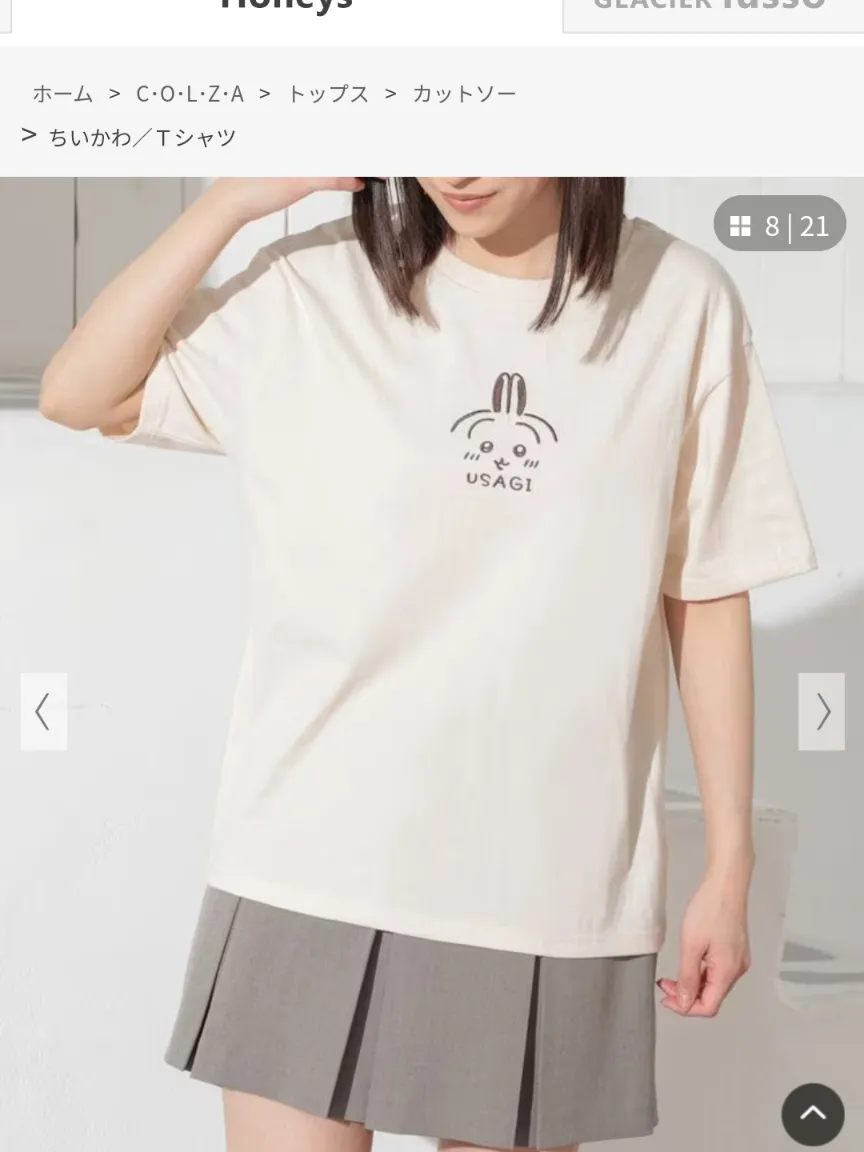864x1152 pixels.
Task: Open image grid view showing 8 | 21
Action: click(x=780, y=225)
